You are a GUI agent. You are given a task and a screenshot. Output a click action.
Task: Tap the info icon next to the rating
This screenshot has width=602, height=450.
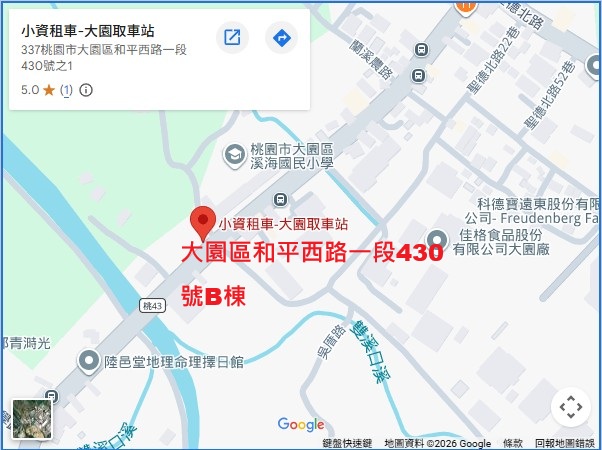[86, 90]
